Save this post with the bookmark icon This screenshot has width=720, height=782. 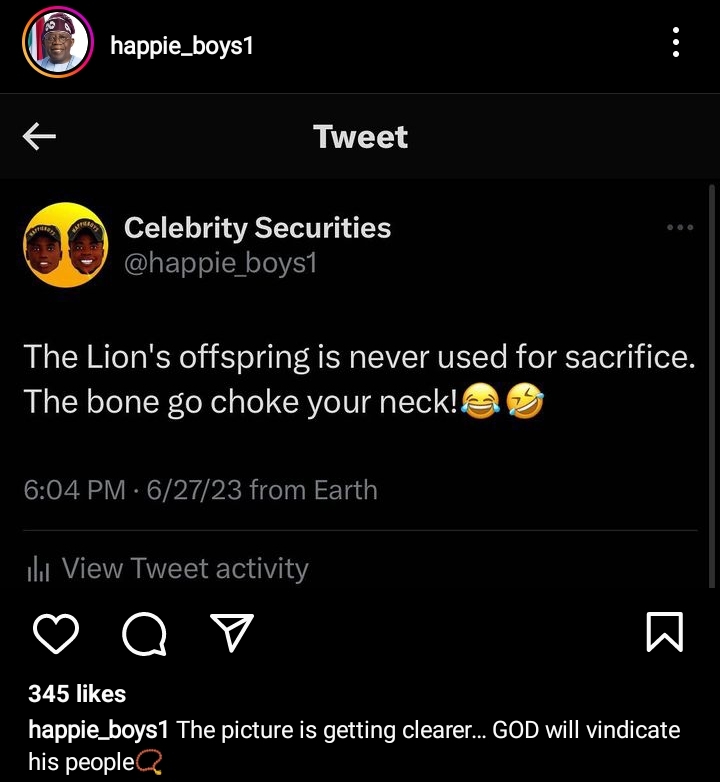pyautogui.click(x=665, y=632)
